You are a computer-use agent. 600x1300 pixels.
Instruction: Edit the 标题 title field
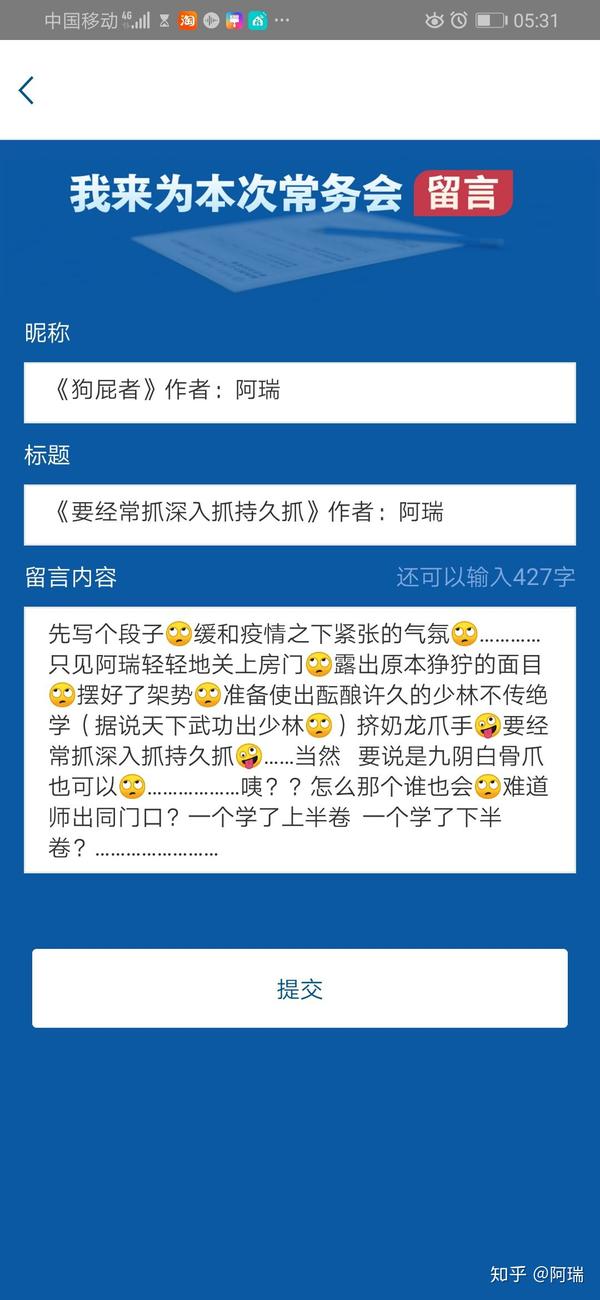pos(300,514)
